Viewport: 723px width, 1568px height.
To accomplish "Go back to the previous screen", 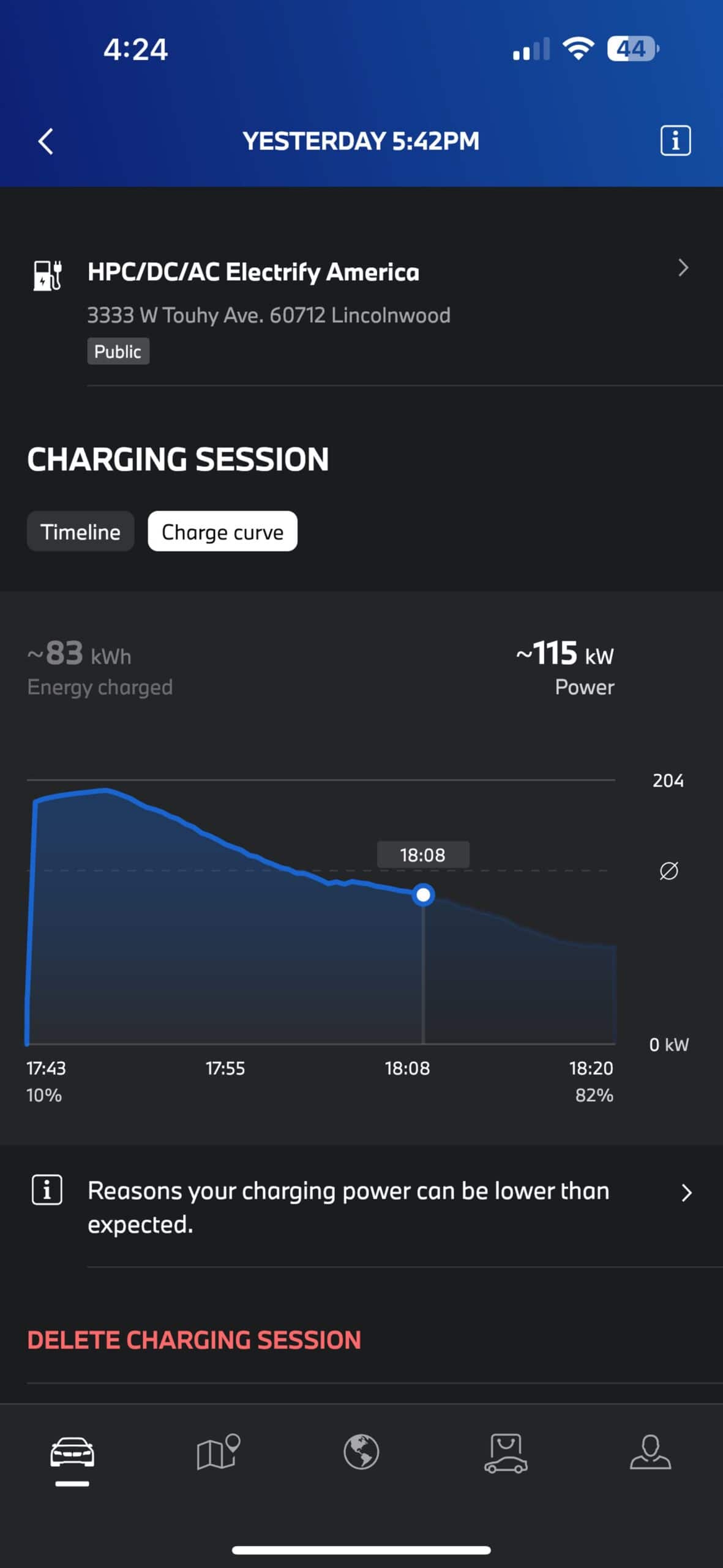I will pyautogui.click(x=46, y=141).
